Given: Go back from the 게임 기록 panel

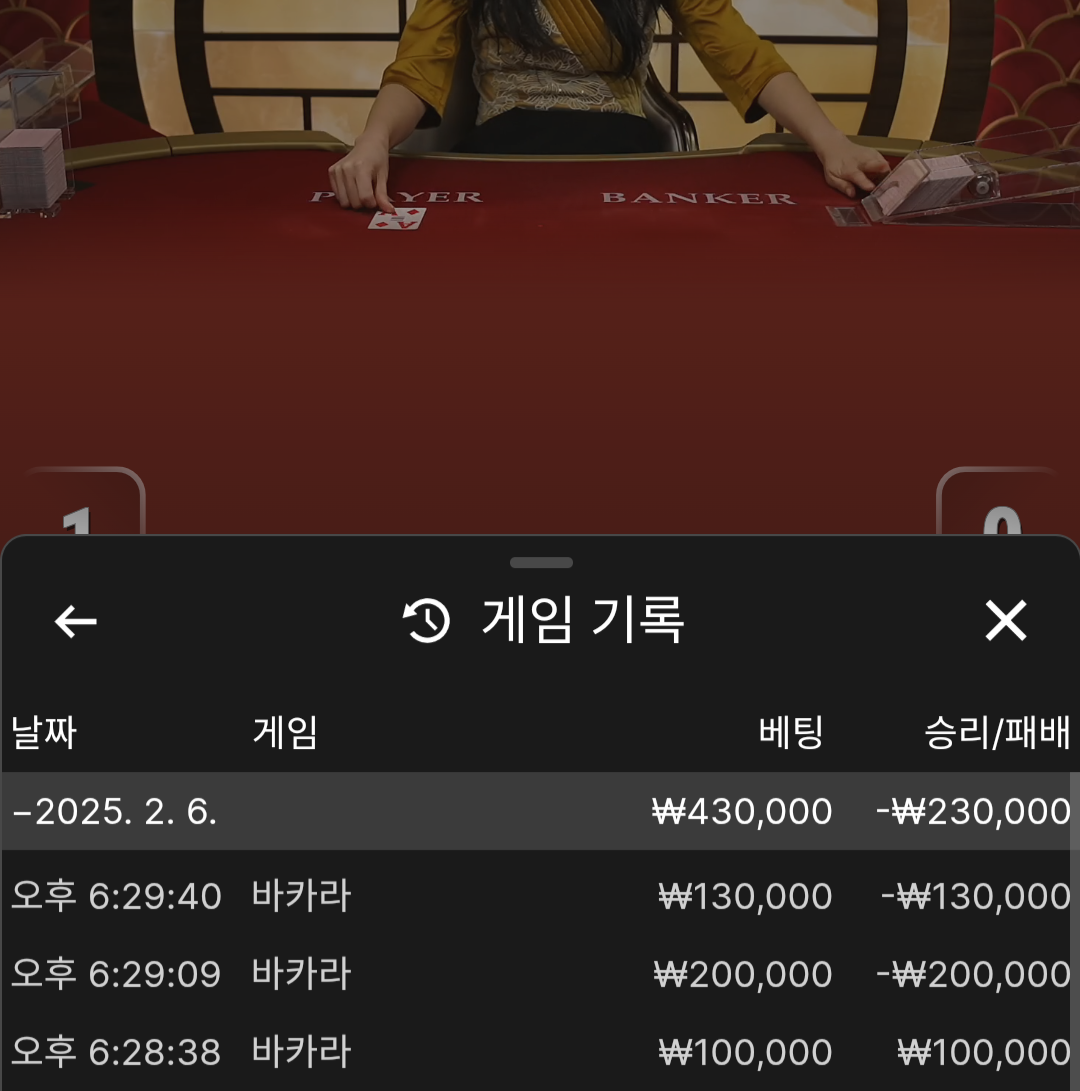Looking at the screenshot, I should tap(76, 621).
